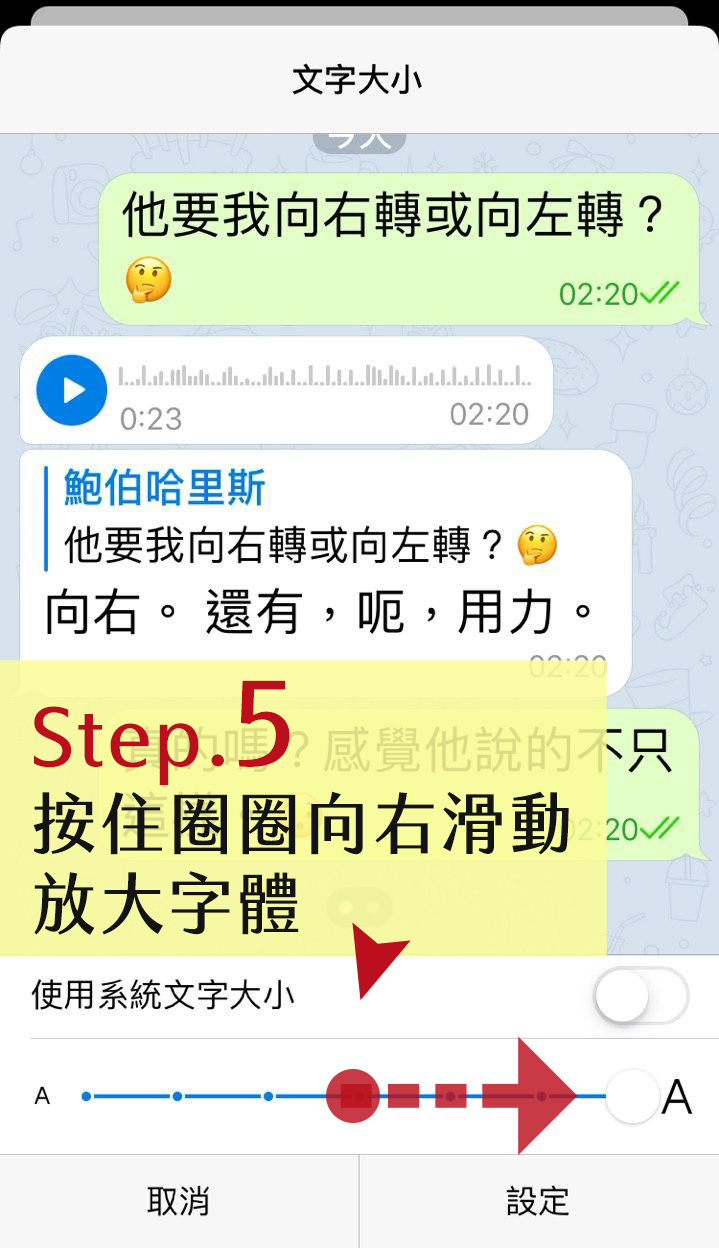Tap 取消 to cancel text size changes

178,1201
